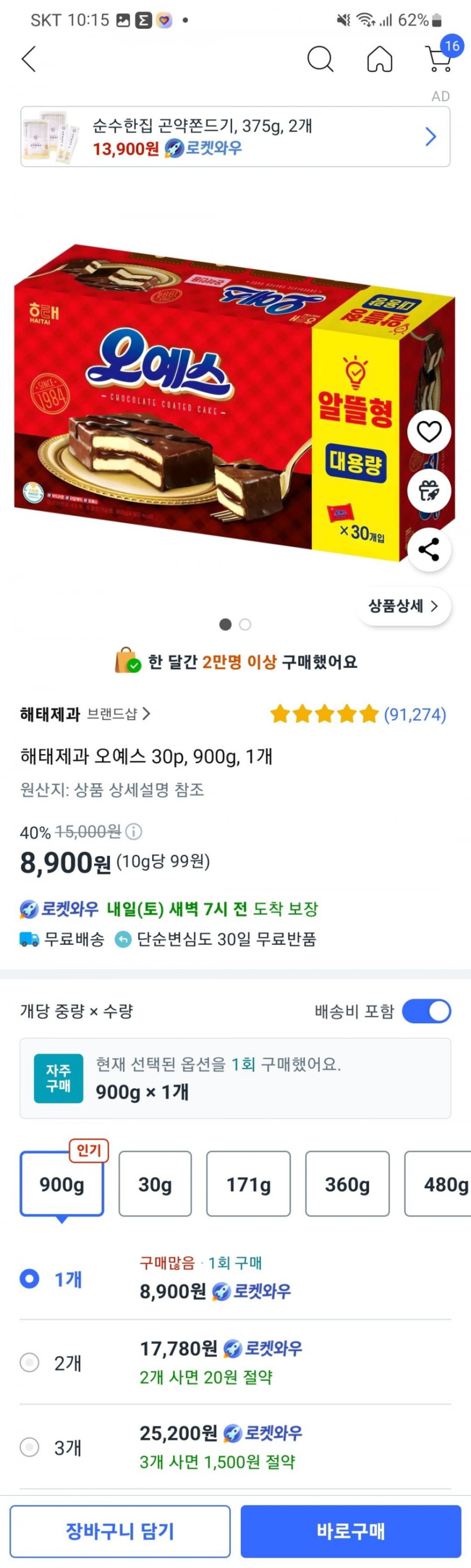
Task: Go back to the previous page
Action: click(x=29, y=59)
